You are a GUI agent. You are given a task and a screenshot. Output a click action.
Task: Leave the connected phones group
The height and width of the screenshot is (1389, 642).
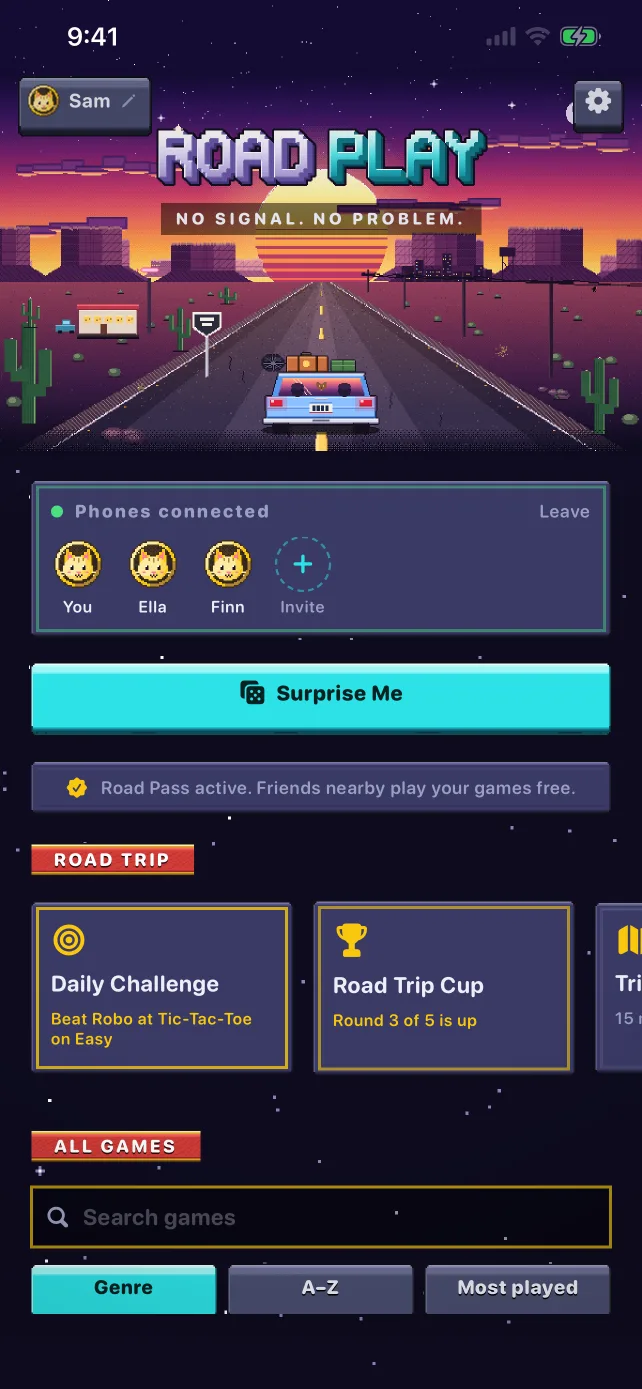[x=564, y=511]
